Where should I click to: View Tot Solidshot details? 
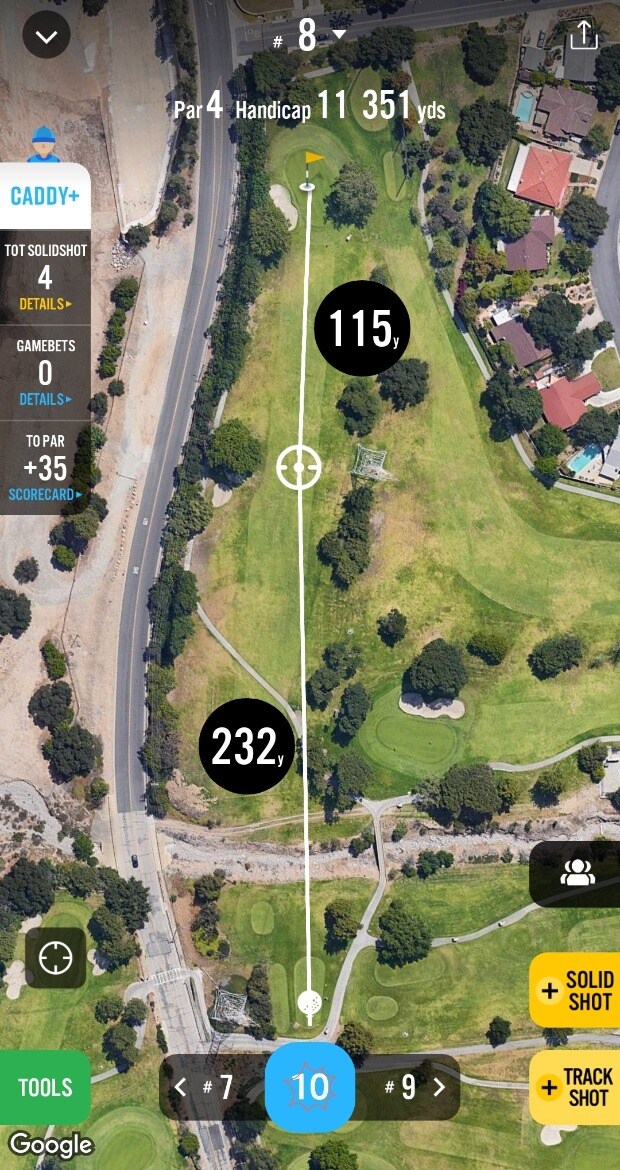pos(45,303)
